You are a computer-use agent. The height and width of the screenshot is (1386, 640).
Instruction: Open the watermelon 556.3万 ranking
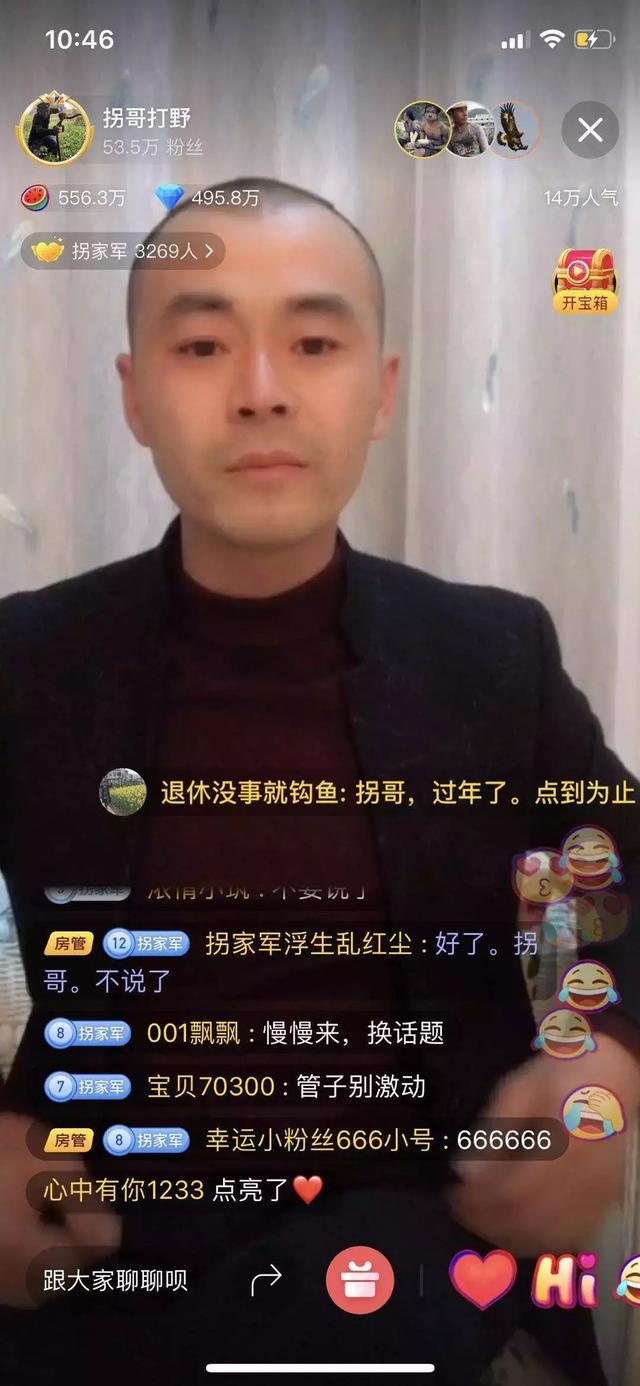[x=75, y=198]
